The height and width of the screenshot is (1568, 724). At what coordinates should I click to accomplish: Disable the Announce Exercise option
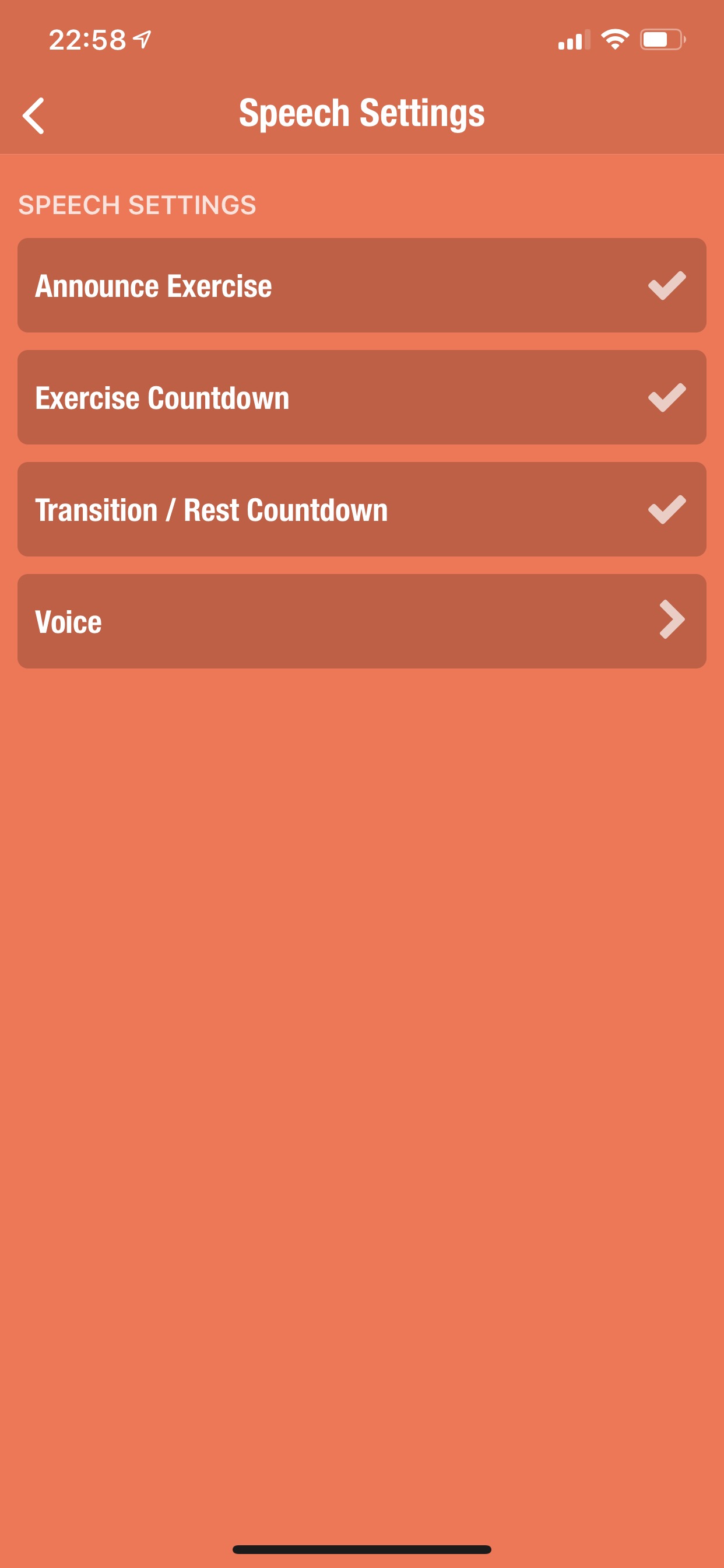[361, 285]
